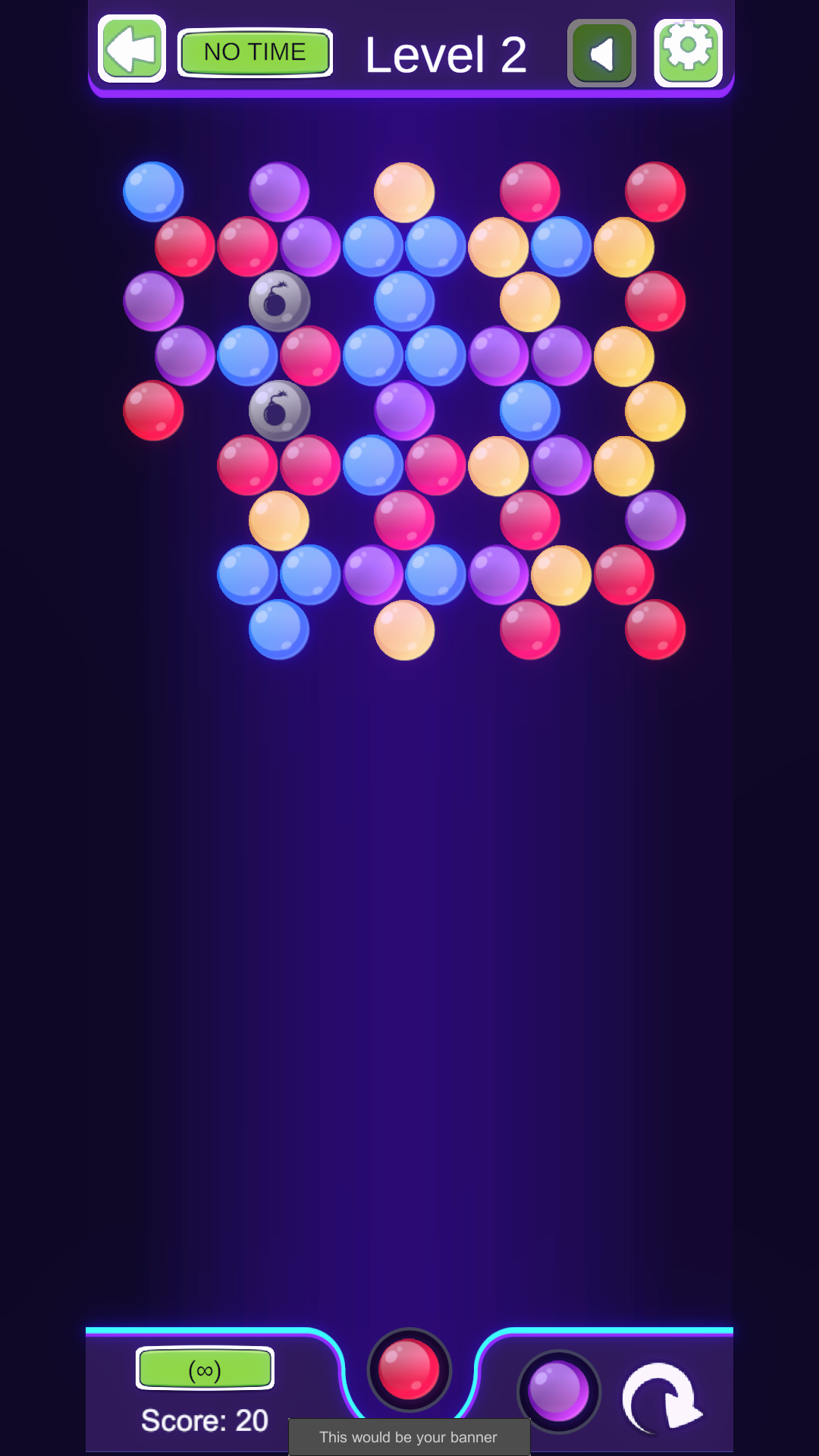Viewport: 819px width, 1456px height.
Task: Go back using the green arrow button
Action: [x=132, y=49]
